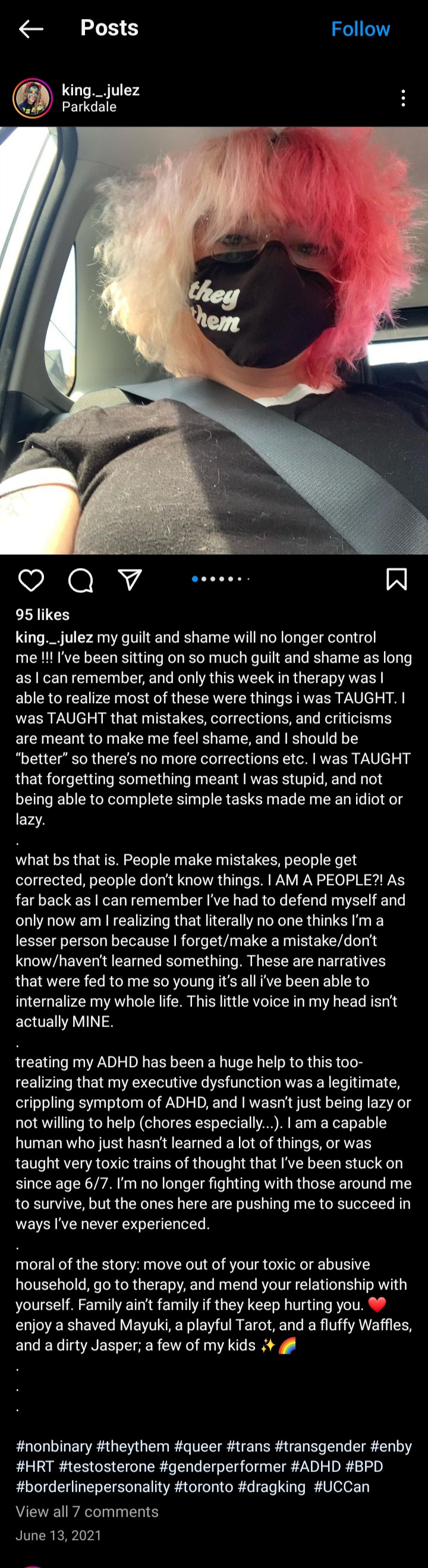The height and width of the screenshot is (1568, 428).
Task: View who gave the 95 likes
Action: pos(43,614)
